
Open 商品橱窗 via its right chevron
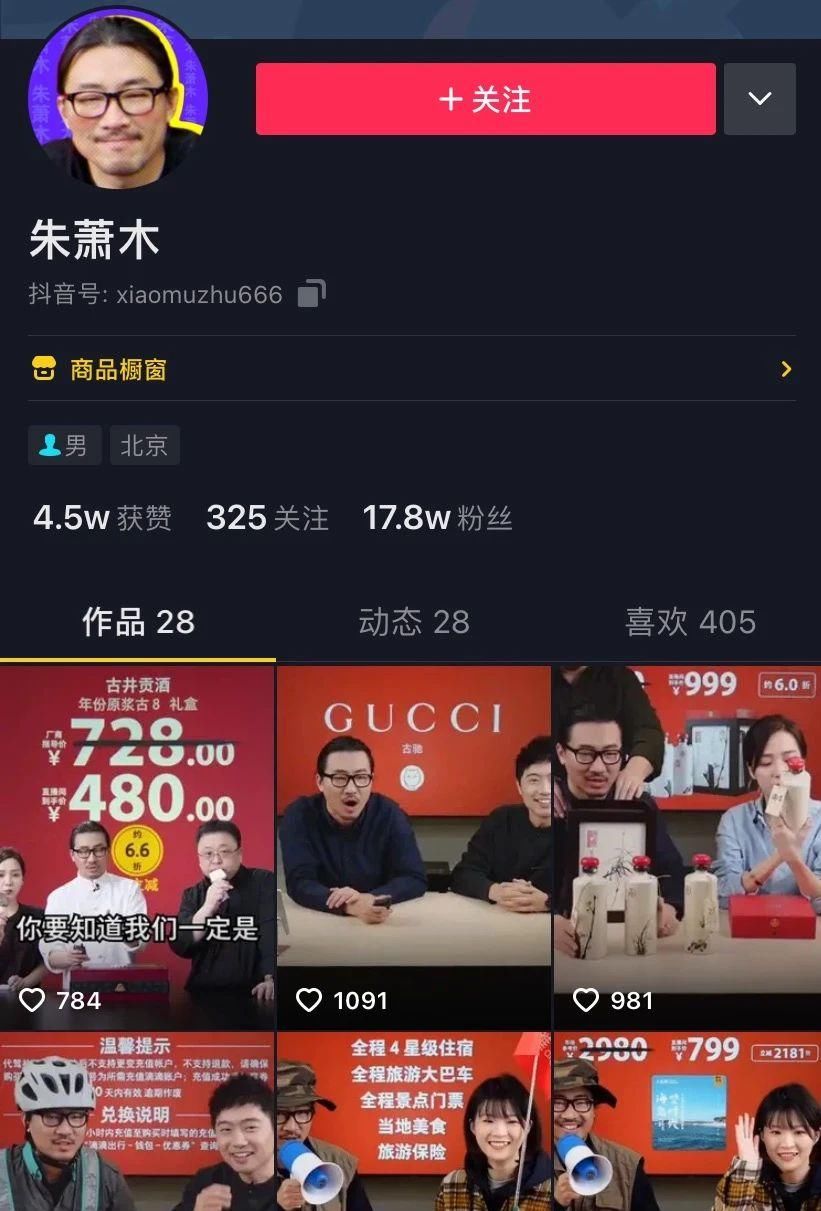786,370
